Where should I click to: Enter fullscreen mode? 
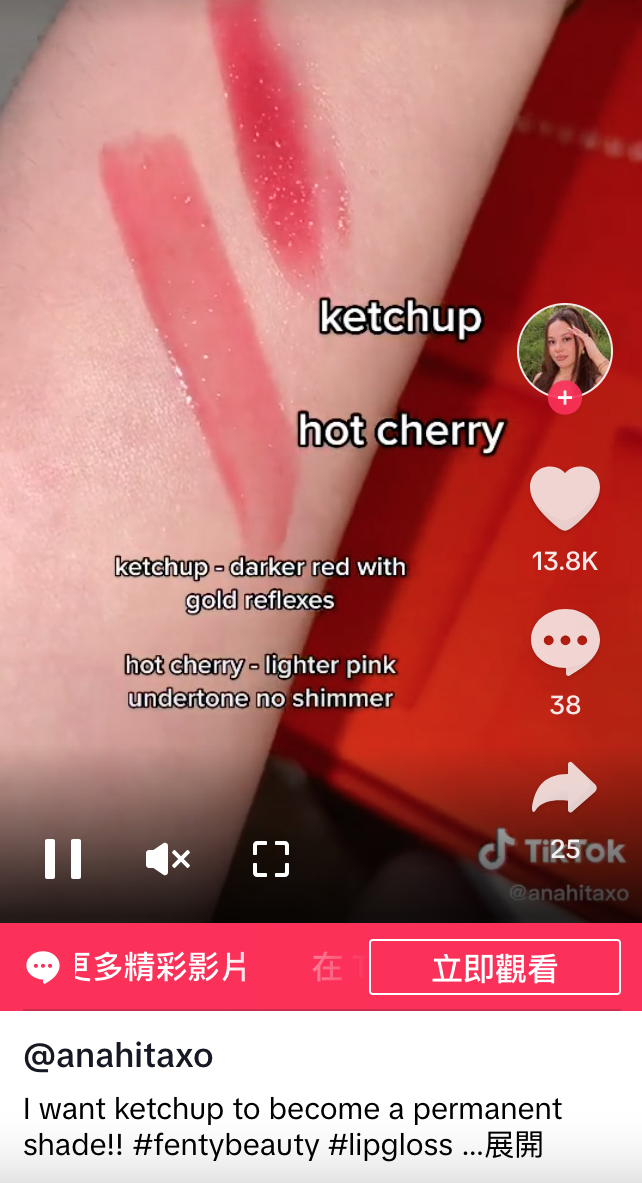click(x=271, y=859)
